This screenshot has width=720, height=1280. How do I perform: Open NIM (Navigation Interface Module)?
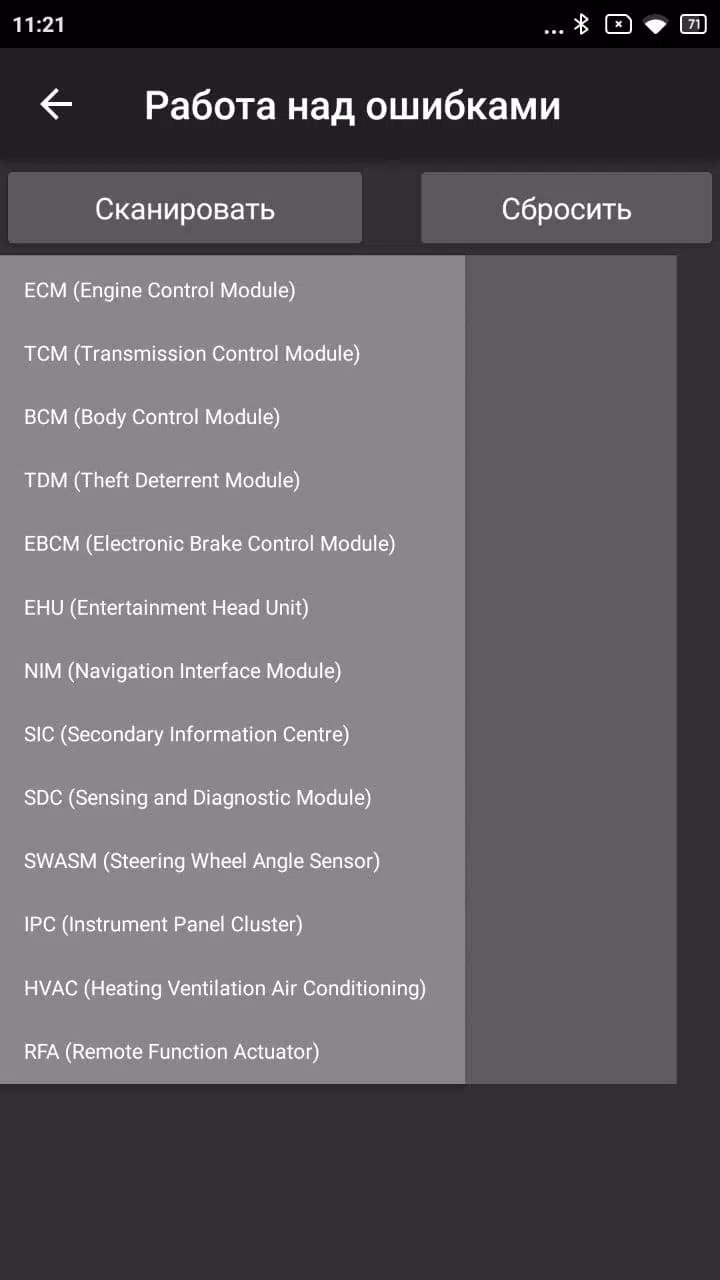point(183,671)
